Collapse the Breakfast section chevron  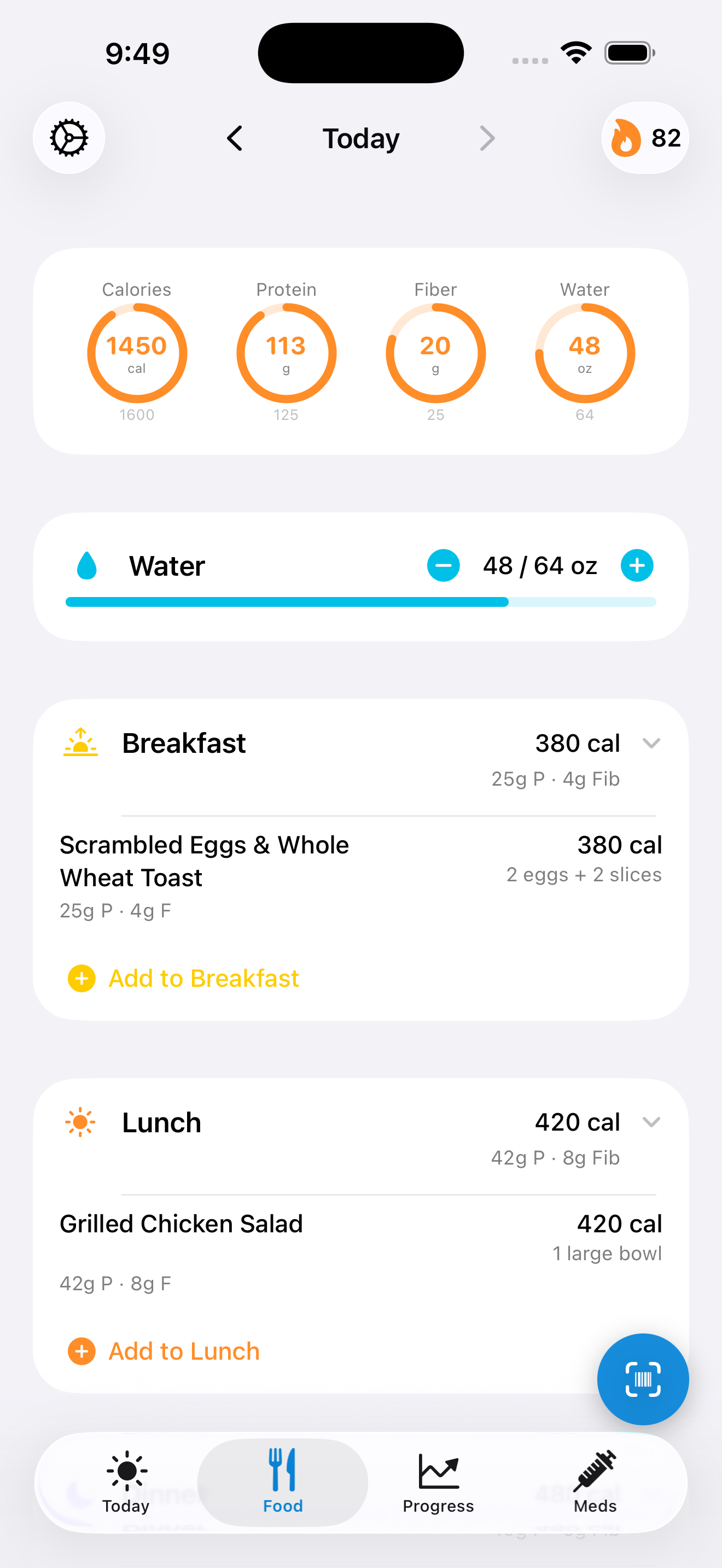[651, 743]
